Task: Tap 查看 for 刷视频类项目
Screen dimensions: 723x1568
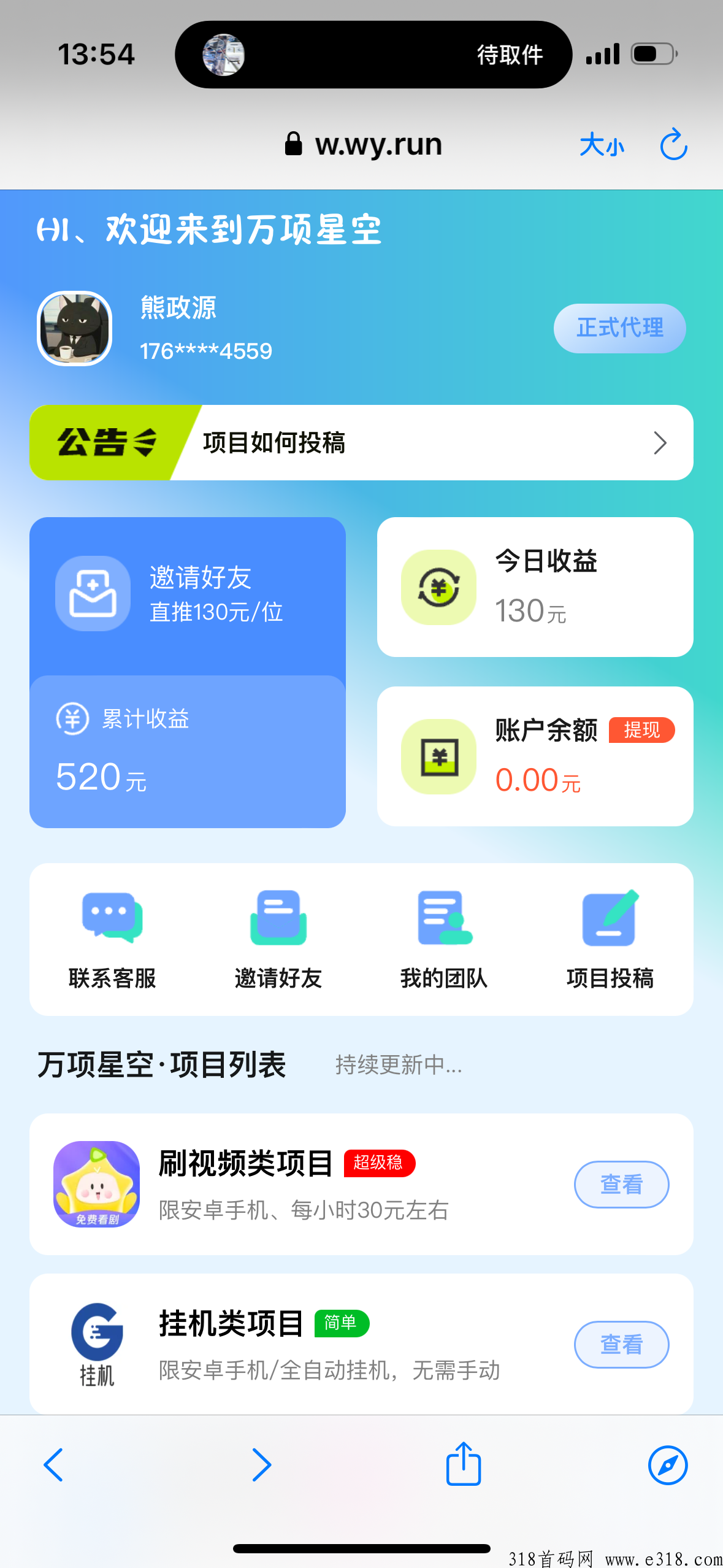Action: 621,1185
